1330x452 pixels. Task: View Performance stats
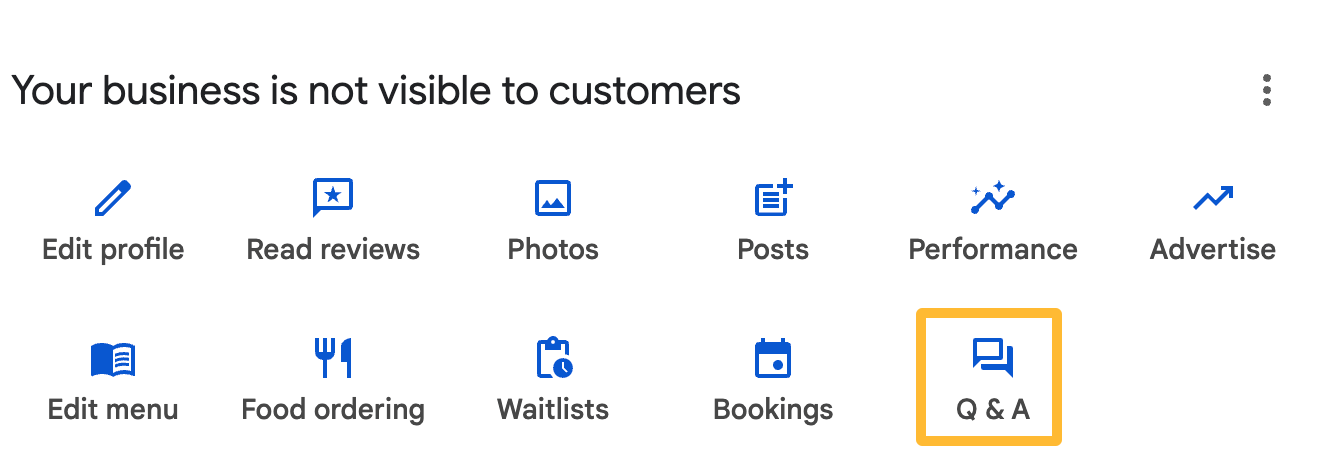[x=992, y=220]
